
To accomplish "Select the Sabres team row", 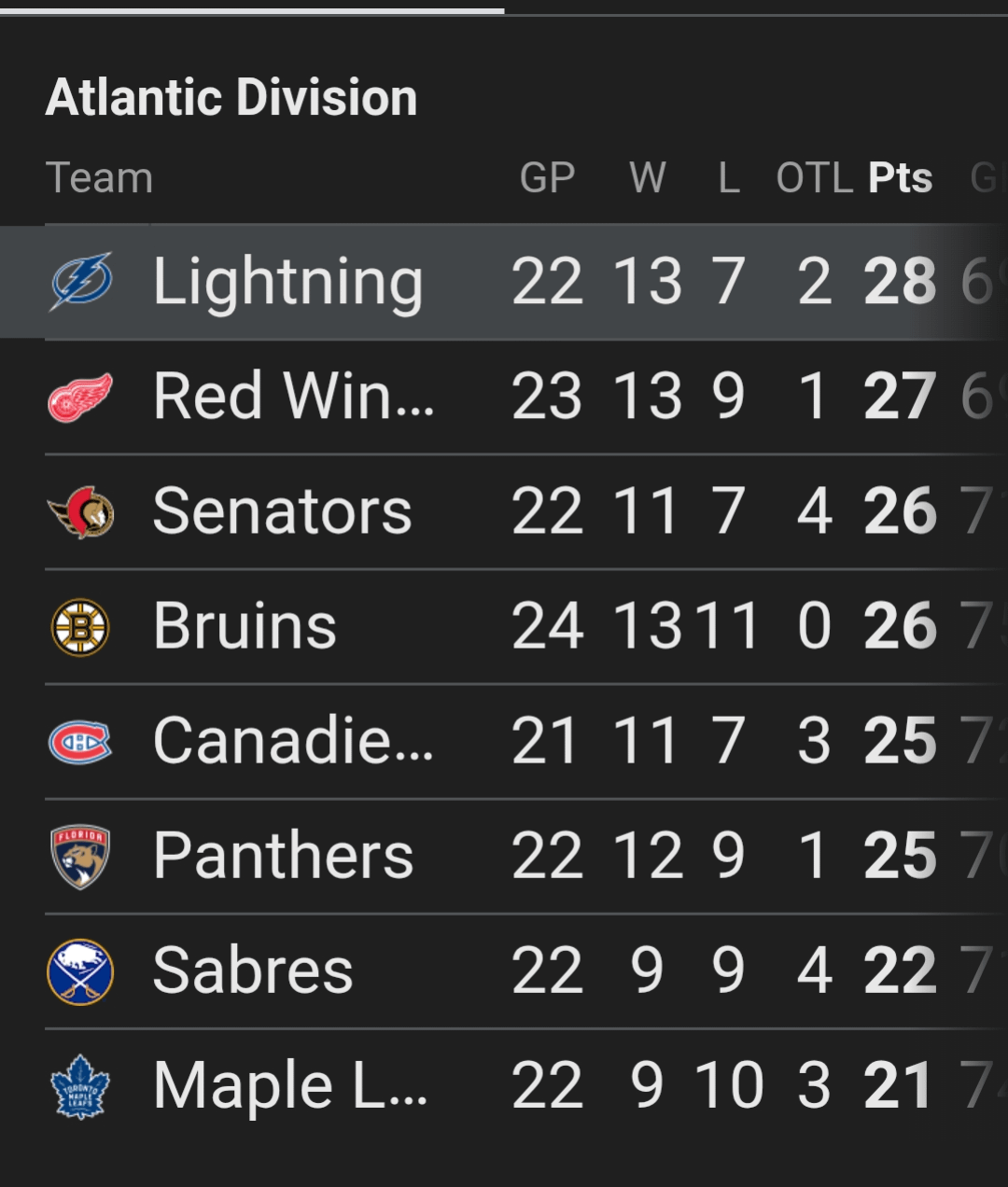I will click(x=252, y=971).
